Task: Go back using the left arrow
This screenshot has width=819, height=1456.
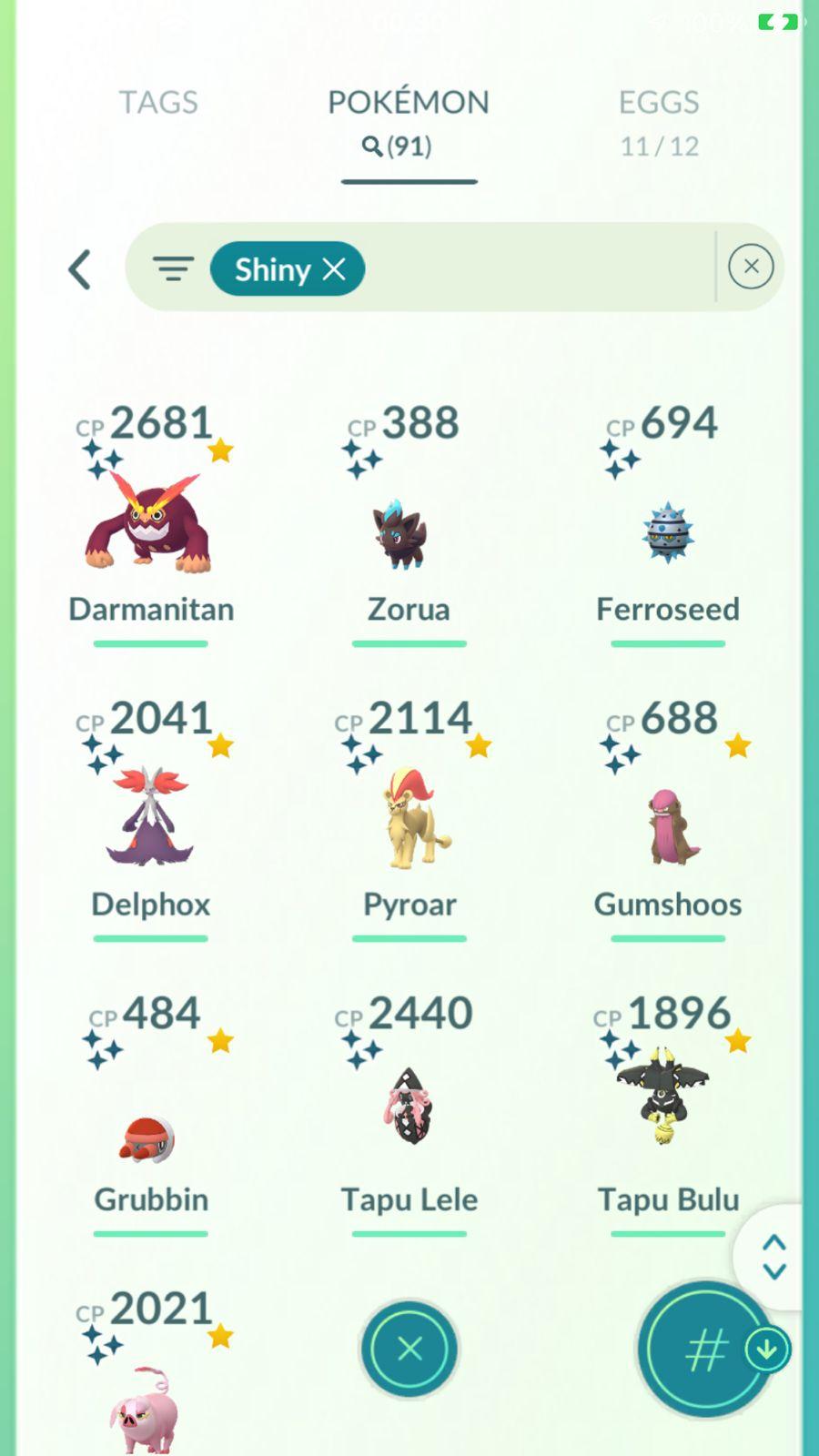Action: click(80, 269)
